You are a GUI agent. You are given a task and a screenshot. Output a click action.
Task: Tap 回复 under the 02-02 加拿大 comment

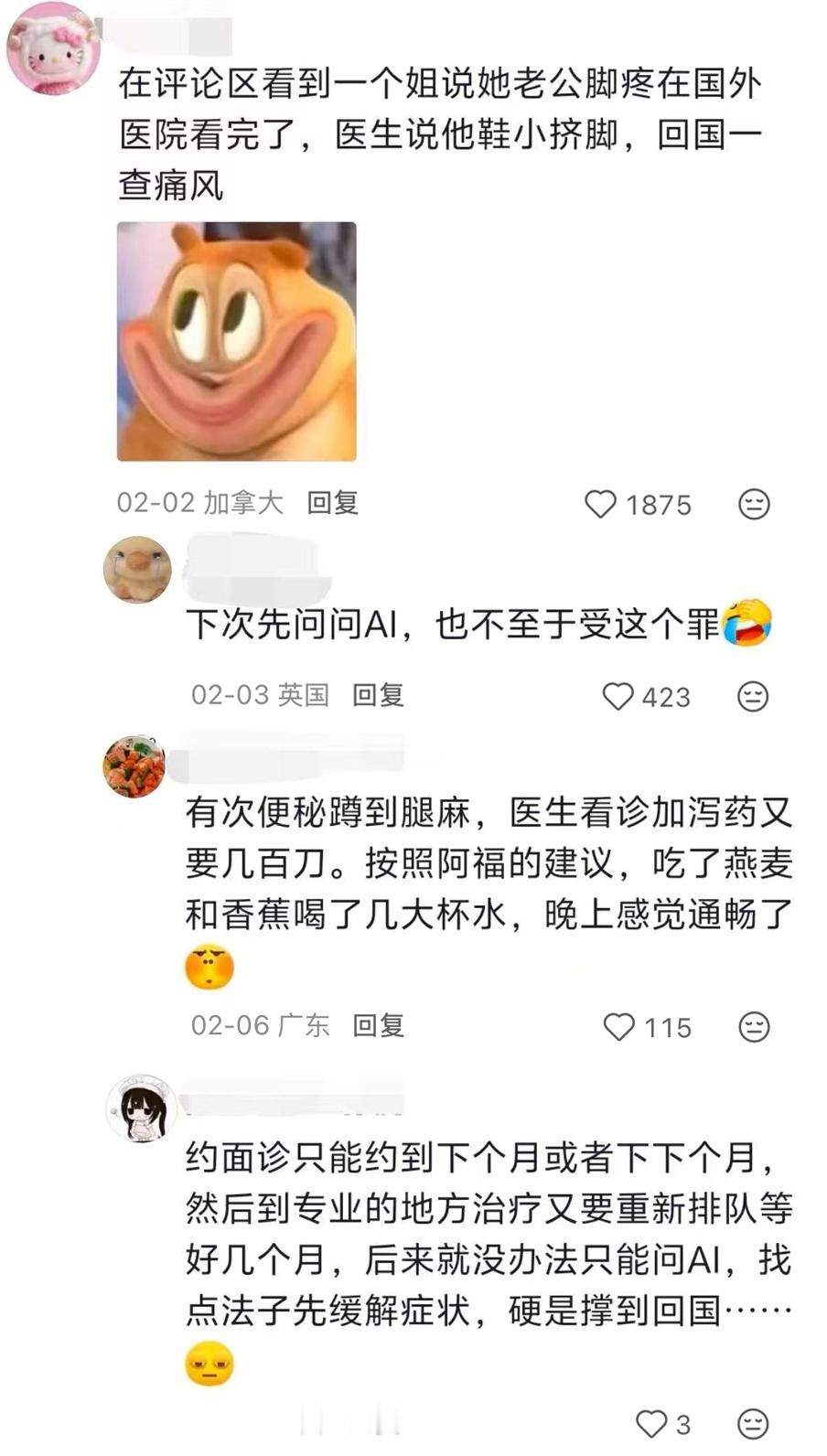(330, 502)
